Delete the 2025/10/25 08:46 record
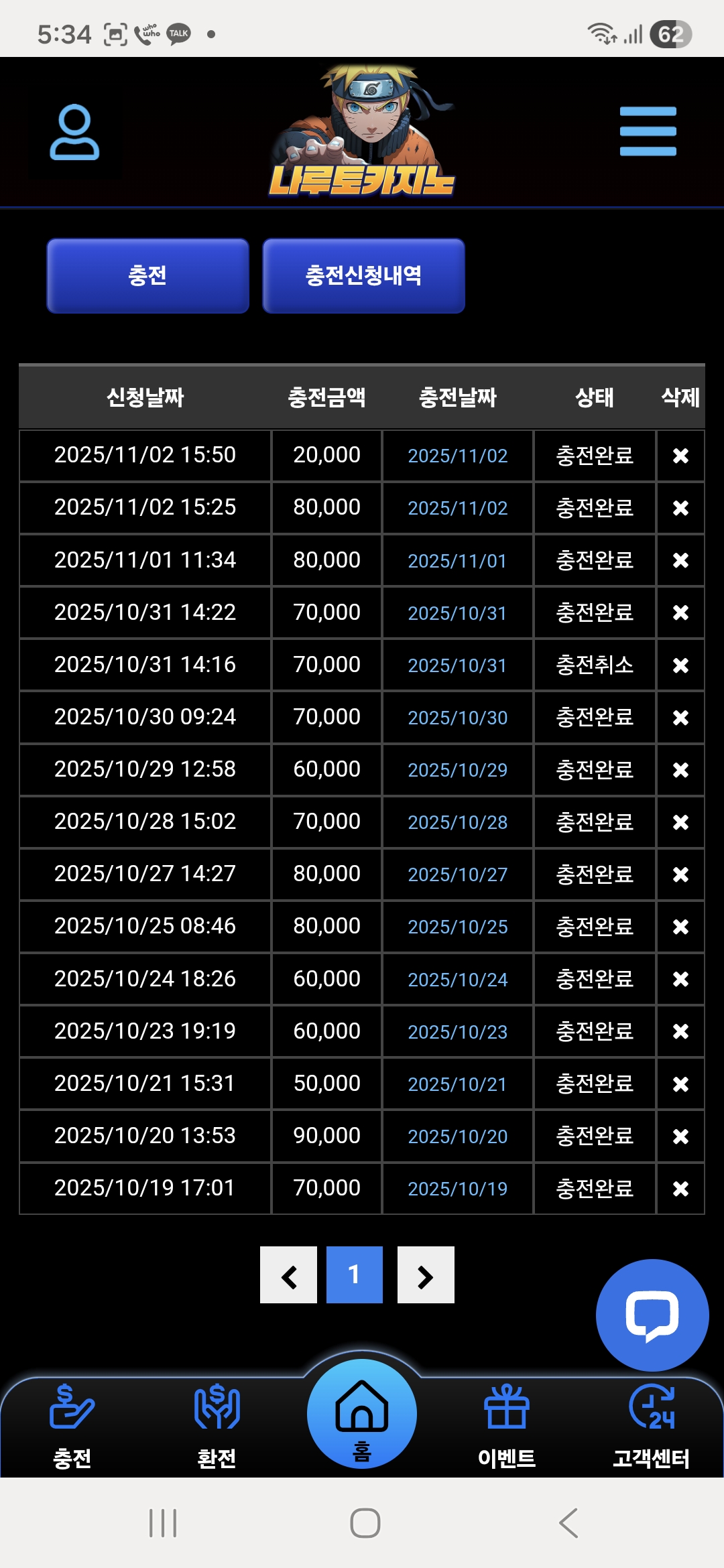This screenshot has width=724, height=1568. point(680,927)
